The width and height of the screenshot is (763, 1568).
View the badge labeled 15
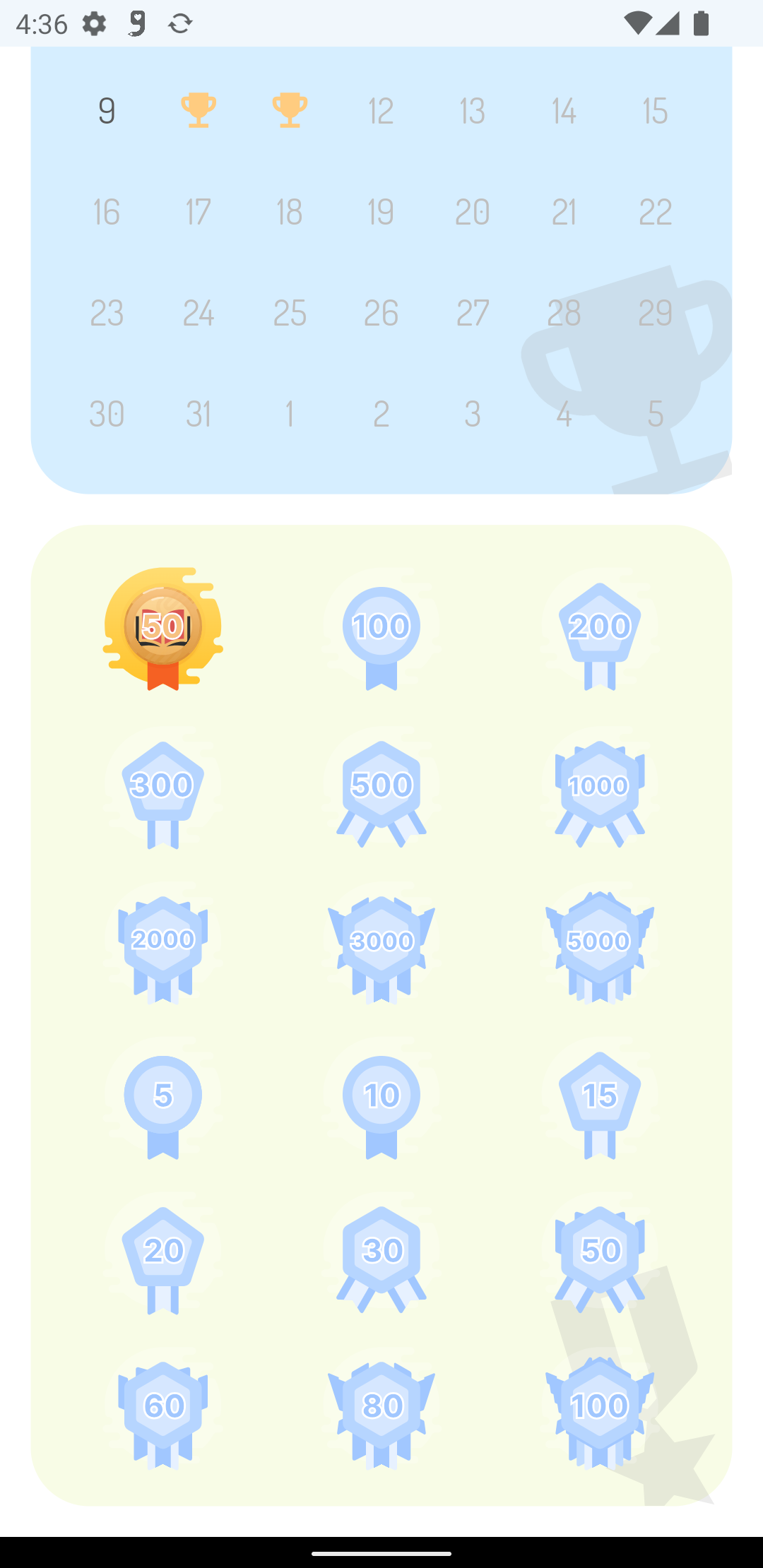(x=600, y=1101)
